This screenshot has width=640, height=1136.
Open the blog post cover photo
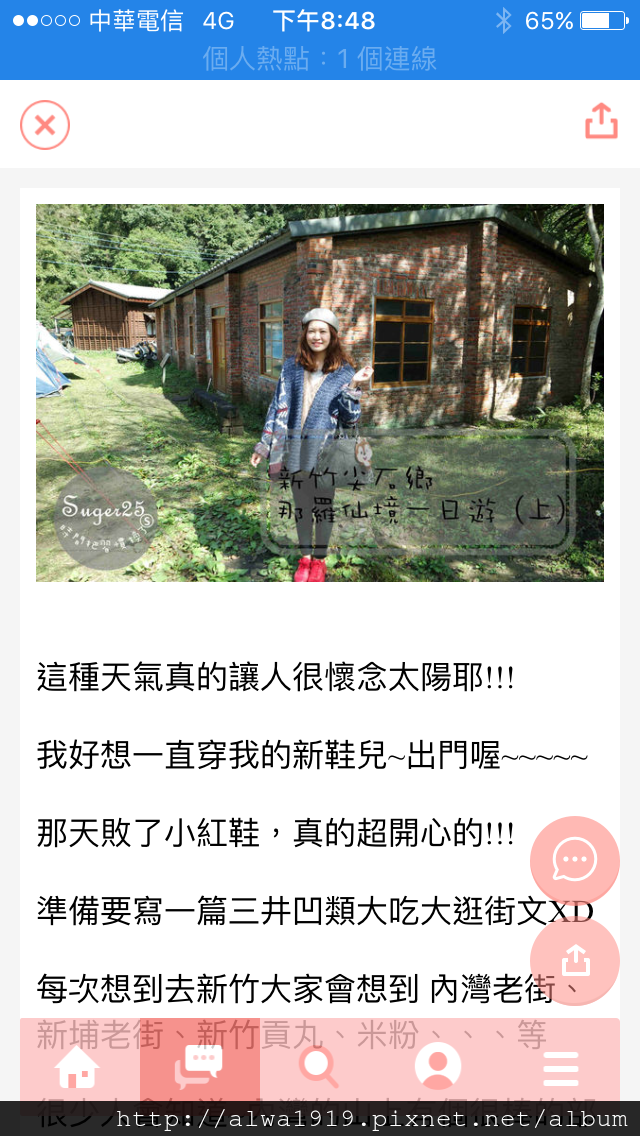tap(320, 393)
